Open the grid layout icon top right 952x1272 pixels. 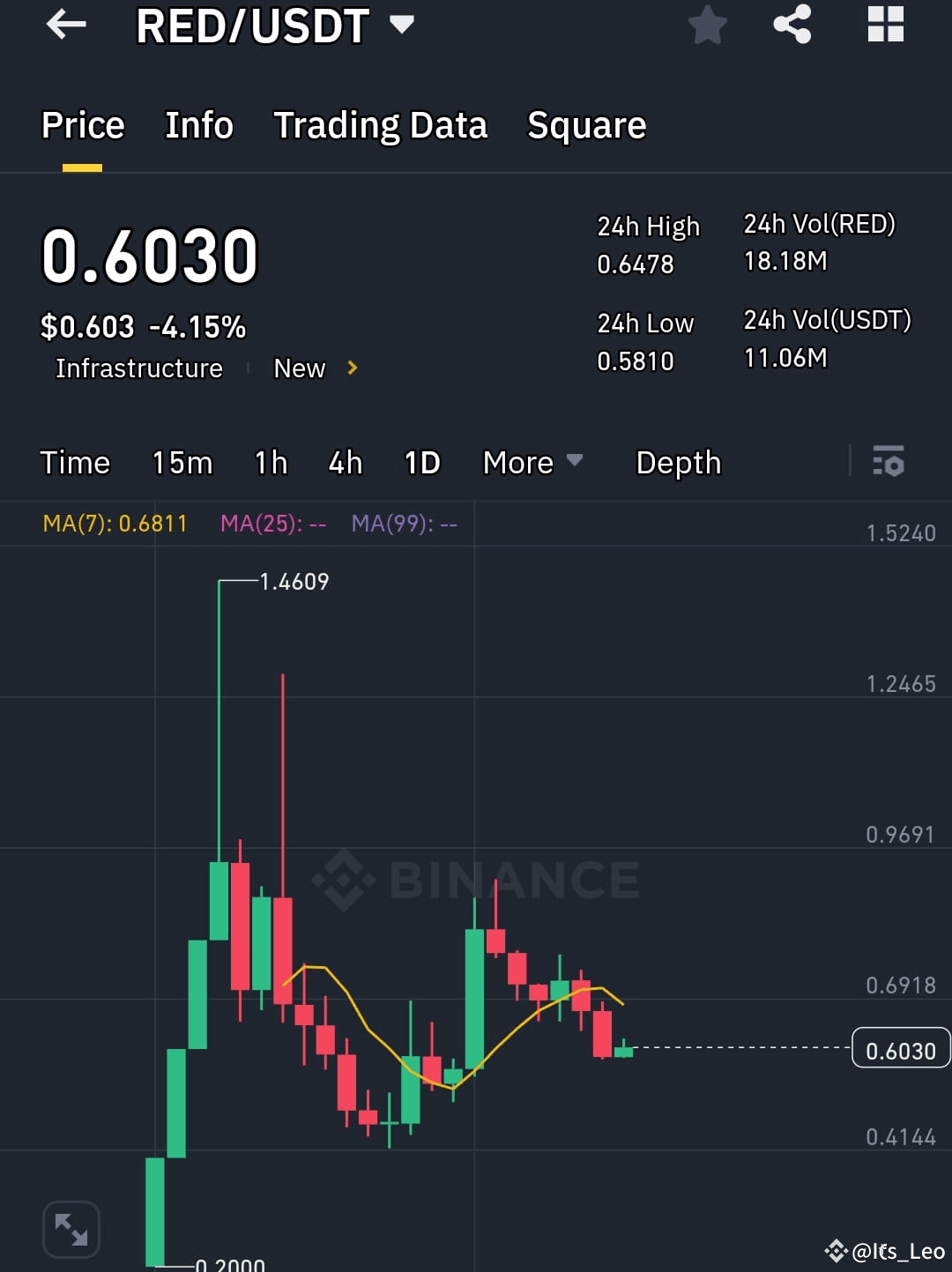click(x=885, y=25)
